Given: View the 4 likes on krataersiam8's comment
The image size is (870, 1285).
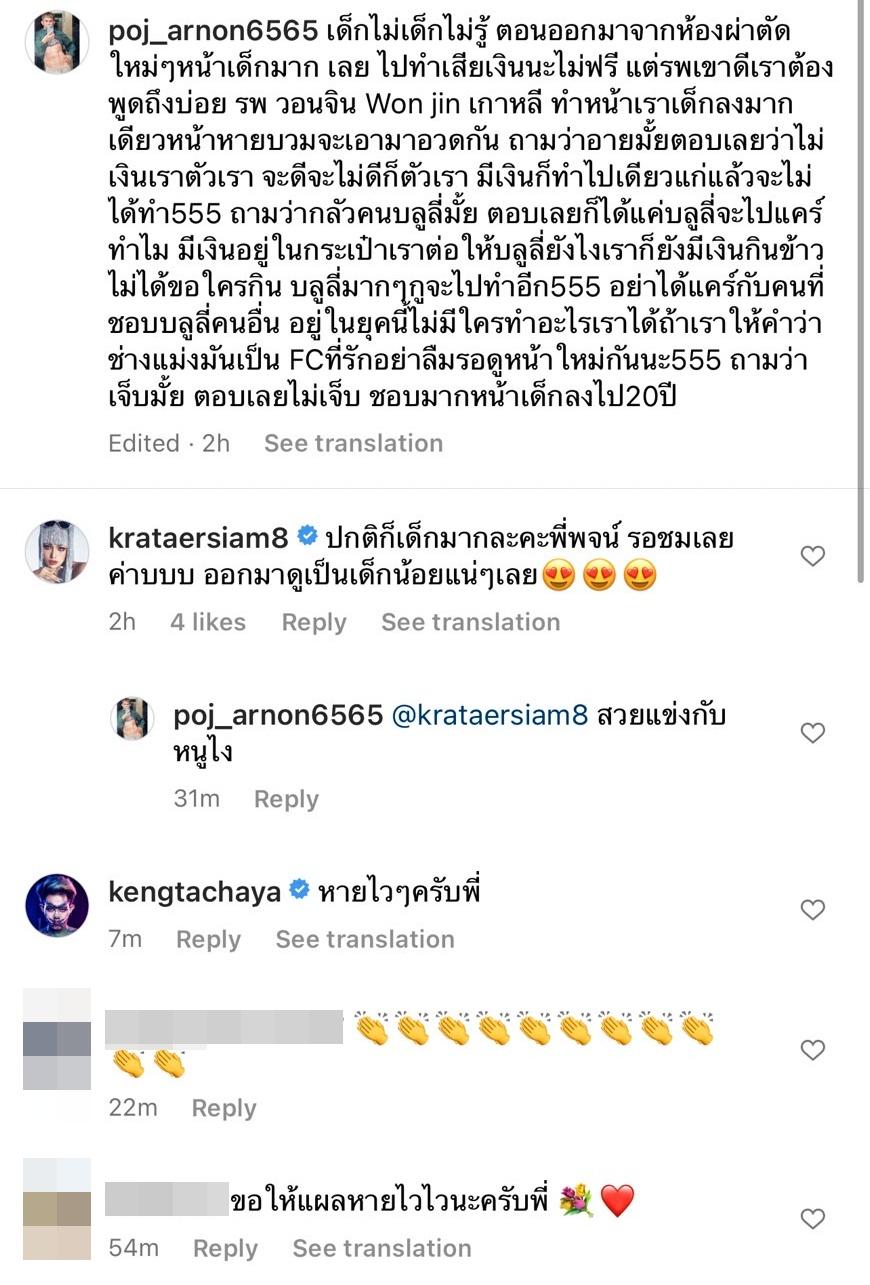Looking at the screenshot, I should [x=207, y=622].
